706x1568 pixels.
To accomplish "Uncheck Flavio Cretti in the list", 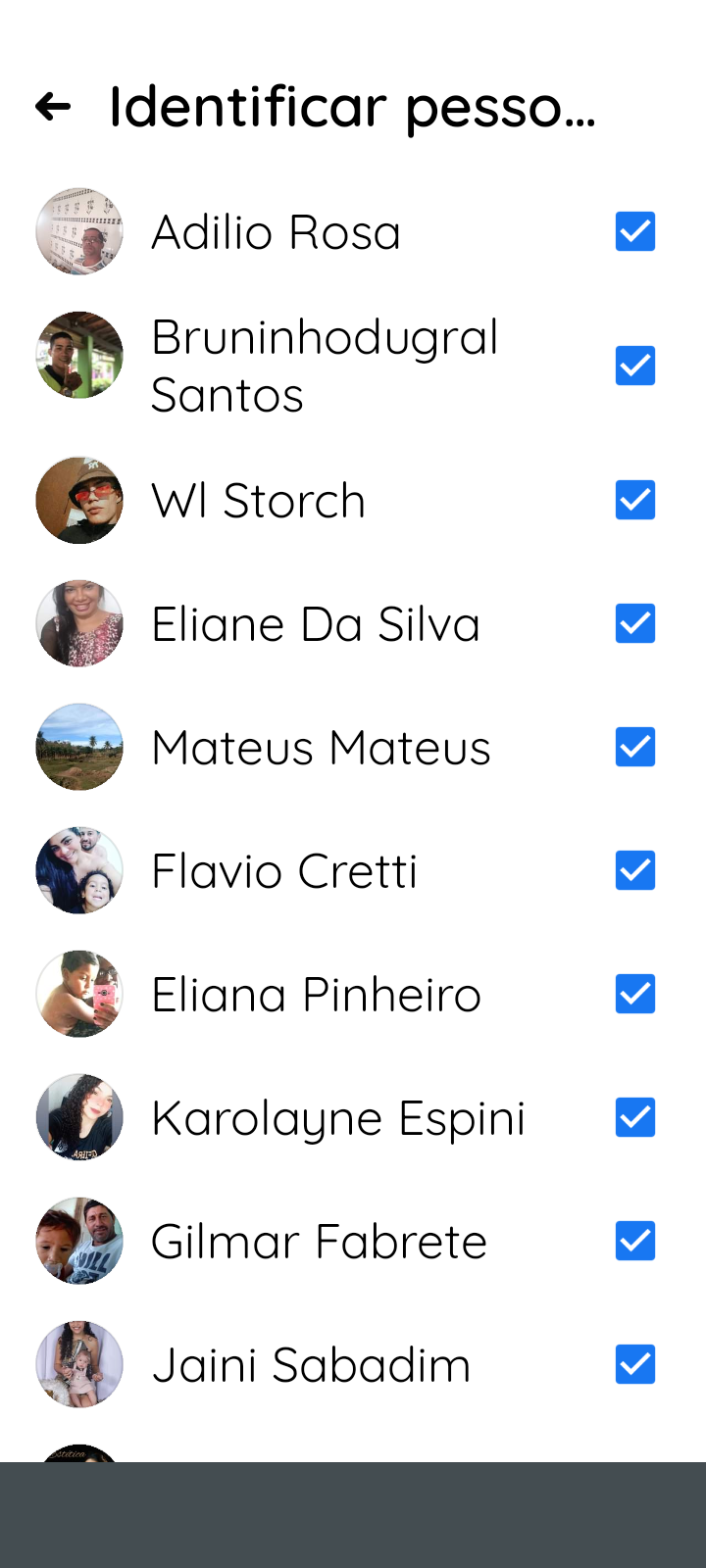I will tap(635, 870).
